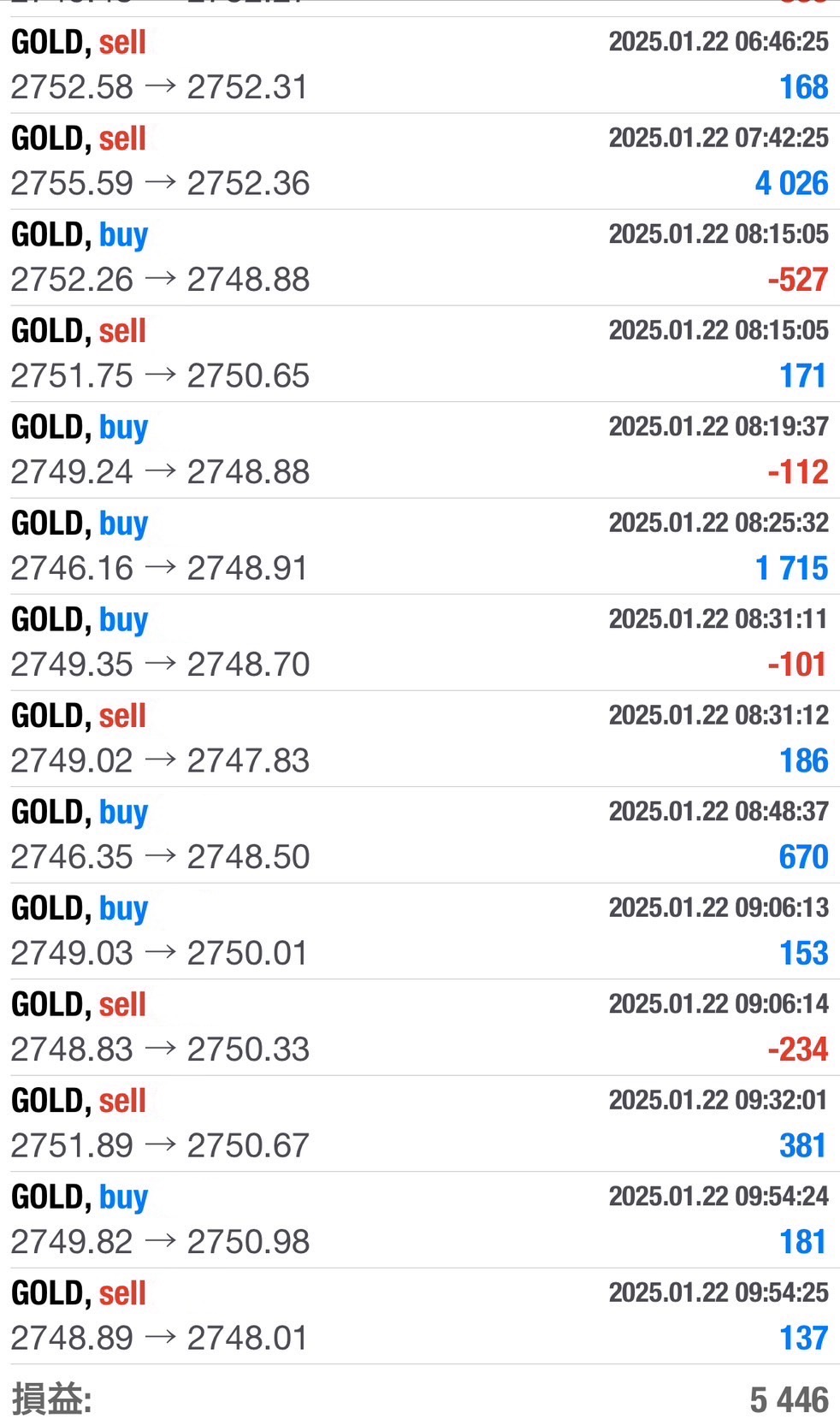Open the GOLD buy trade with 670 profit

coord(419,835)
